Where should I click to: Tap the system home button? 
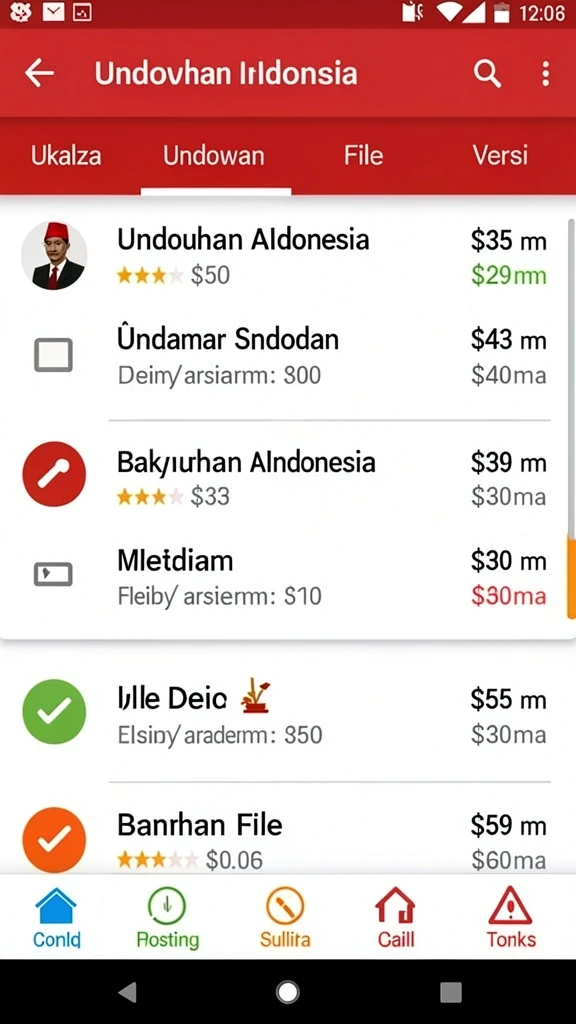tap(287, 993)
